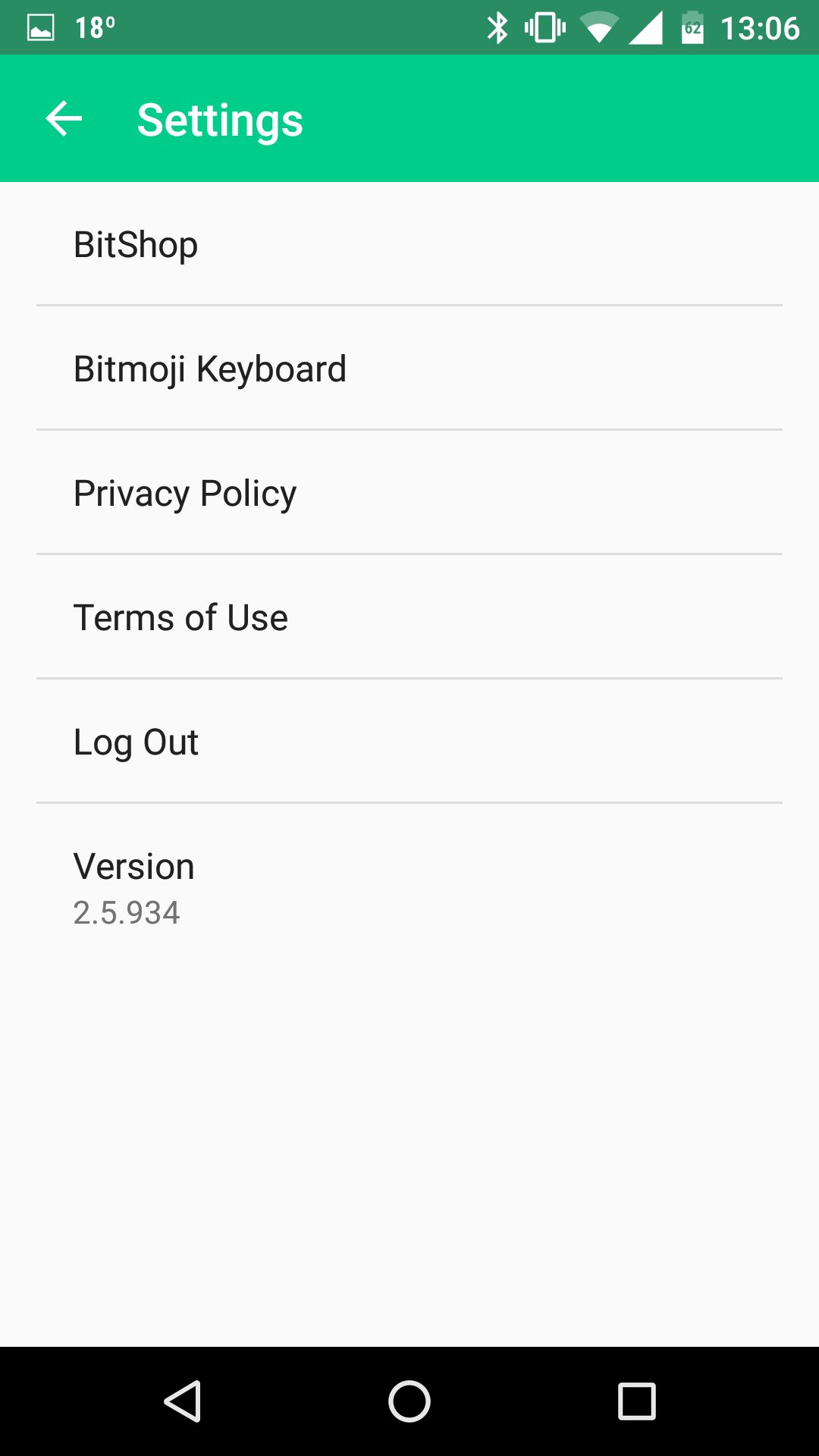819x1456 pixels.
Task: Tap the system home button
Action: [x=409, y=1401]
